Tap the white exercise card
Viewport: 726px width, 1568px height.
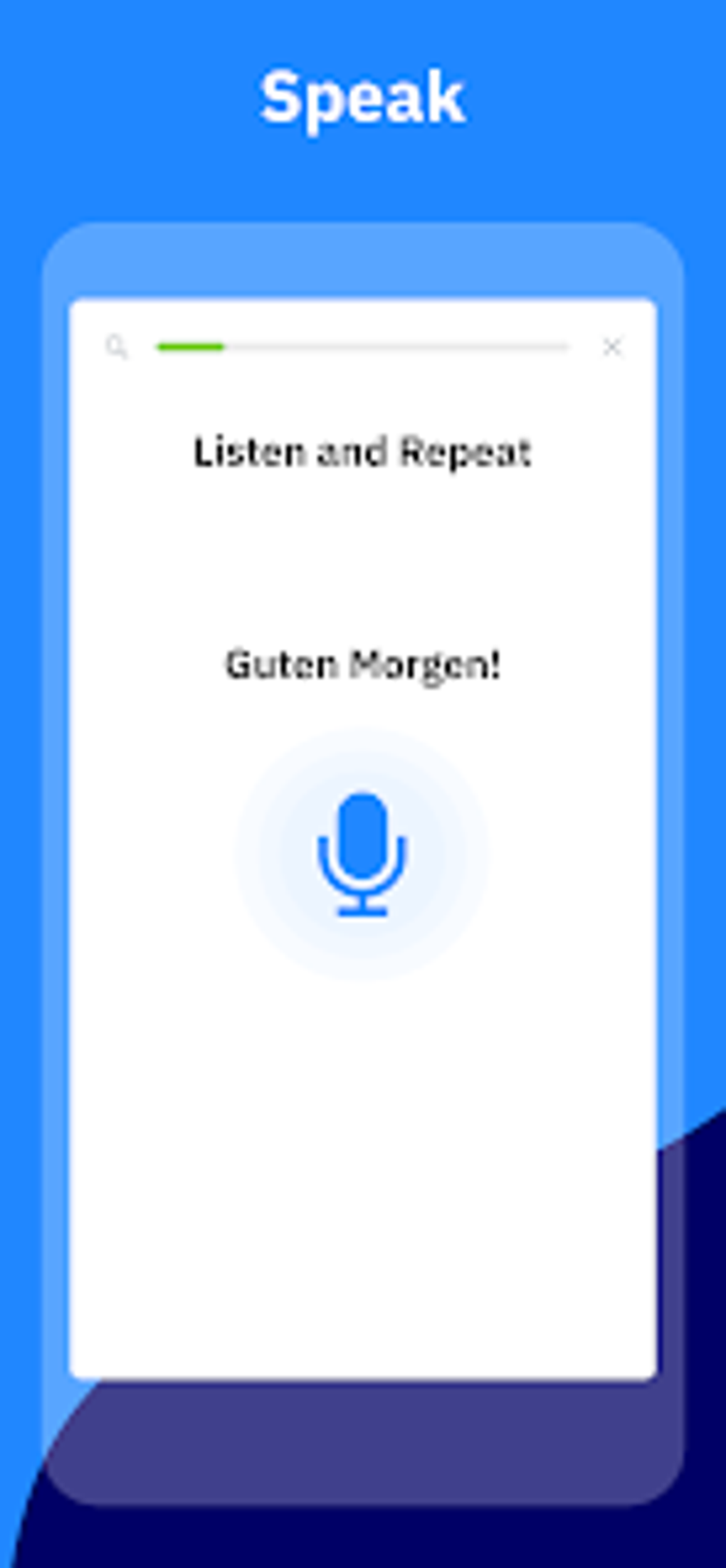click(363, 1138)
